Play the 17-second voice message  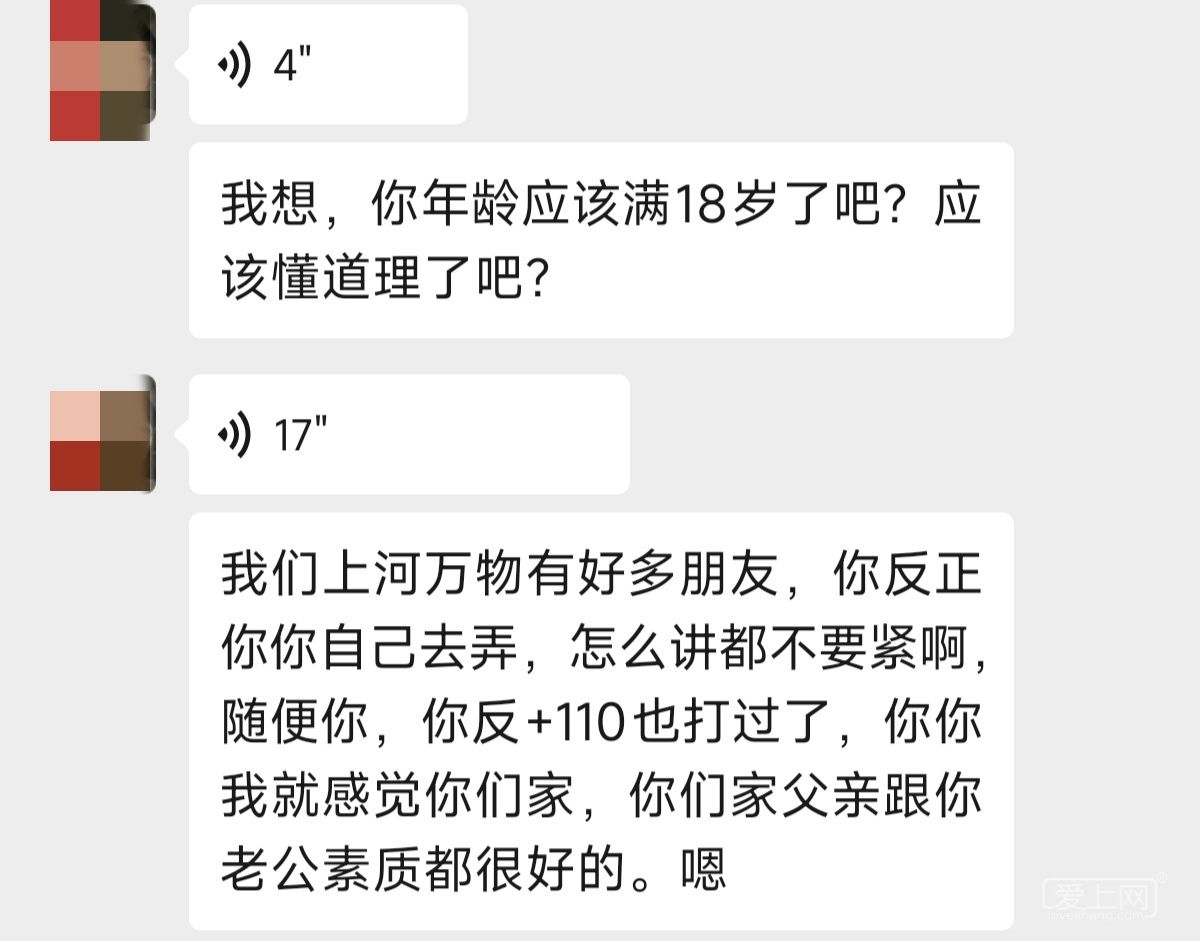(x=408, y=434)
